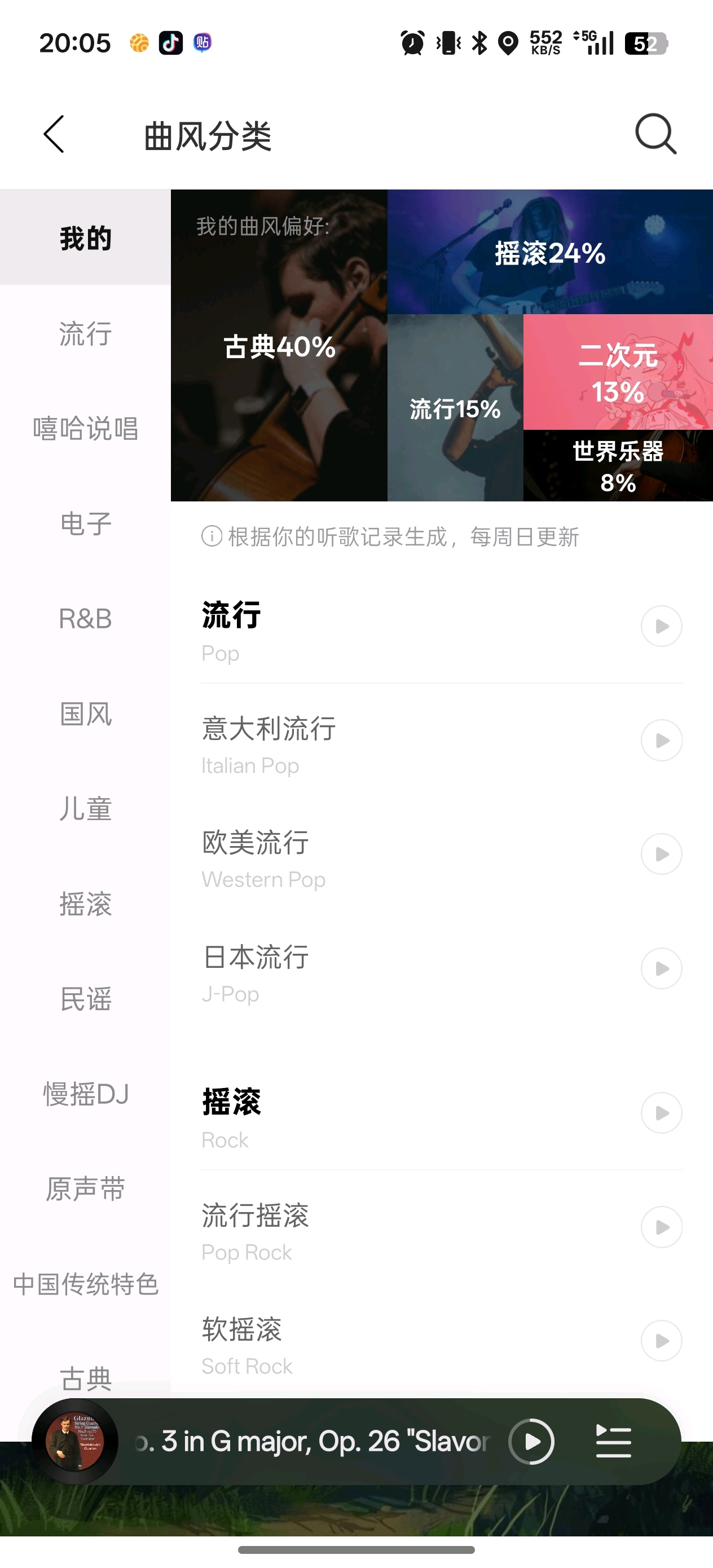The width and height of the screenshot is (713, 1568).
Task: Go back using the top-left arrow
Action: tap(54, 134)
